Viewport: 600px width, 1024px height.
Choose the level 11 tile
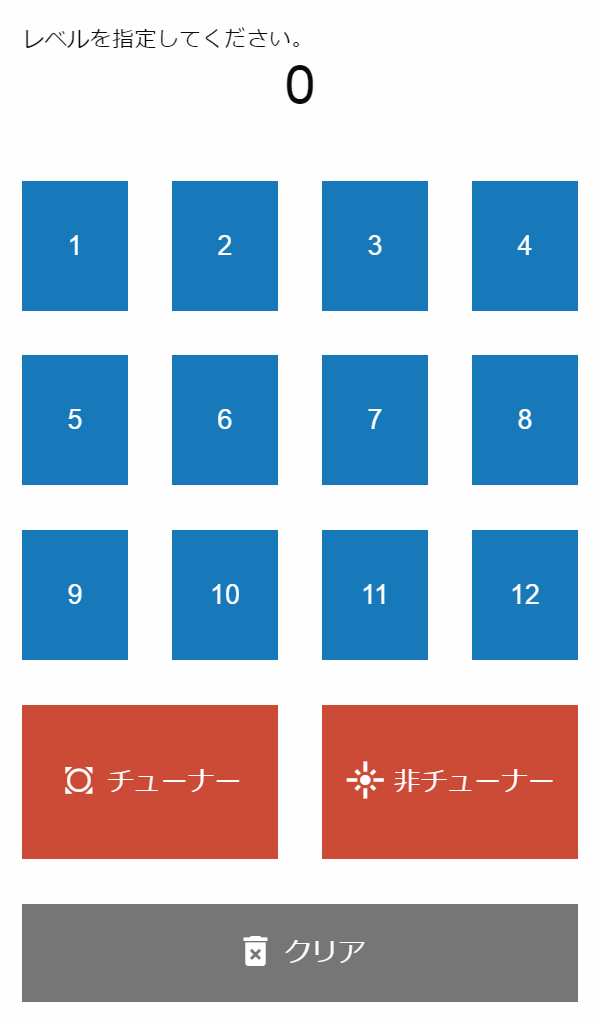tap(375, 595)
